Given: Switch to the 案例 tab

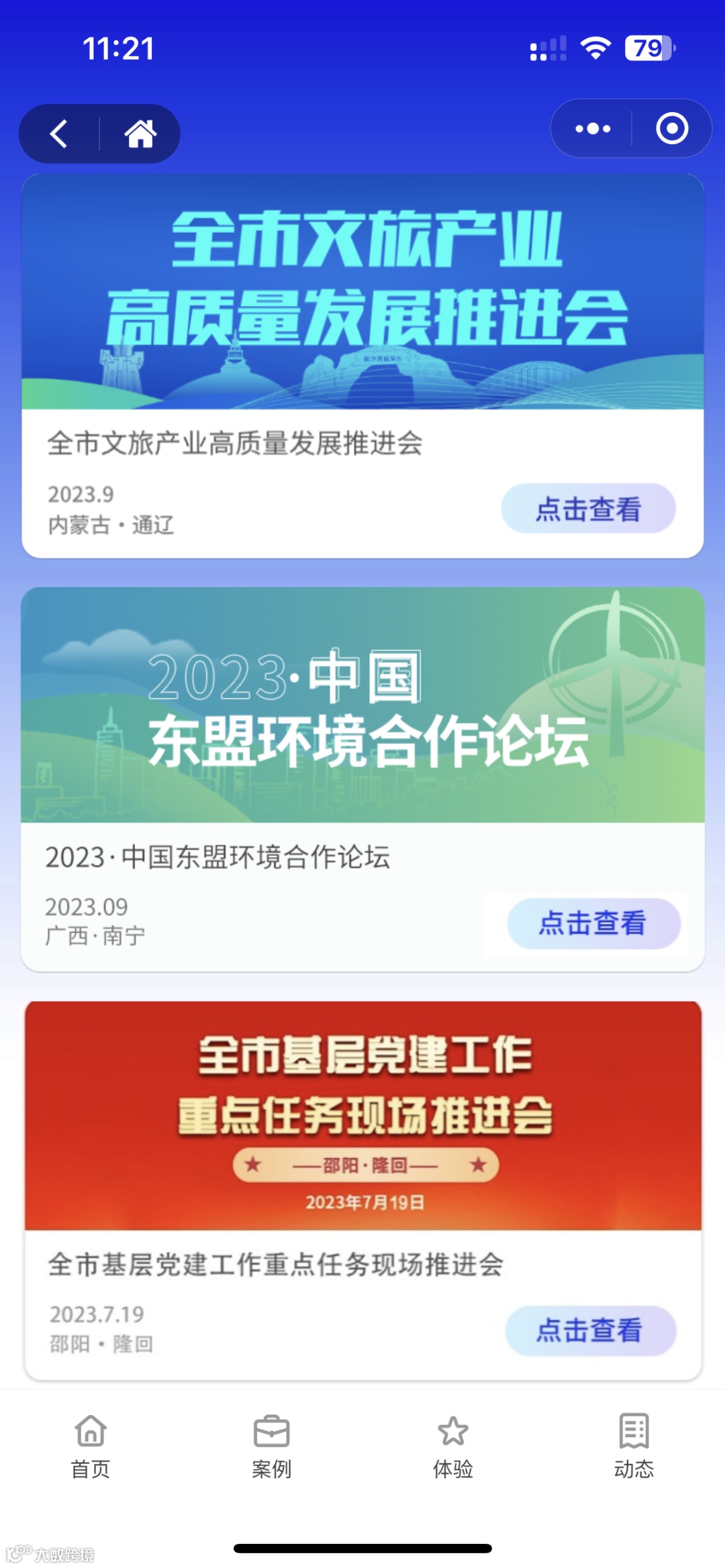Looking at the screenshot, I should click(x=272, y=1445).
